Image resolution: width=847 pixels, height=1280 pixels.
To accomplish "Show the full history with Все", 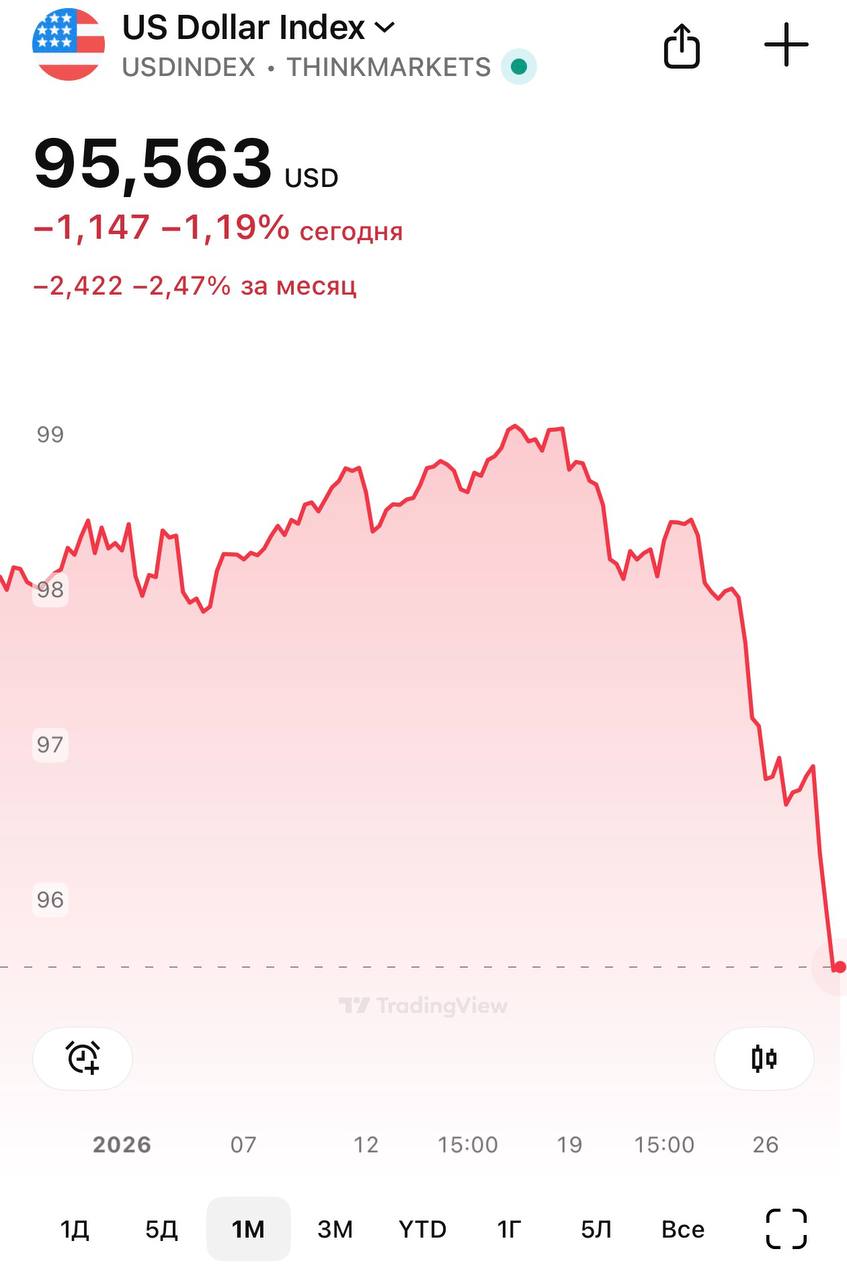I will pos(683,1229).
